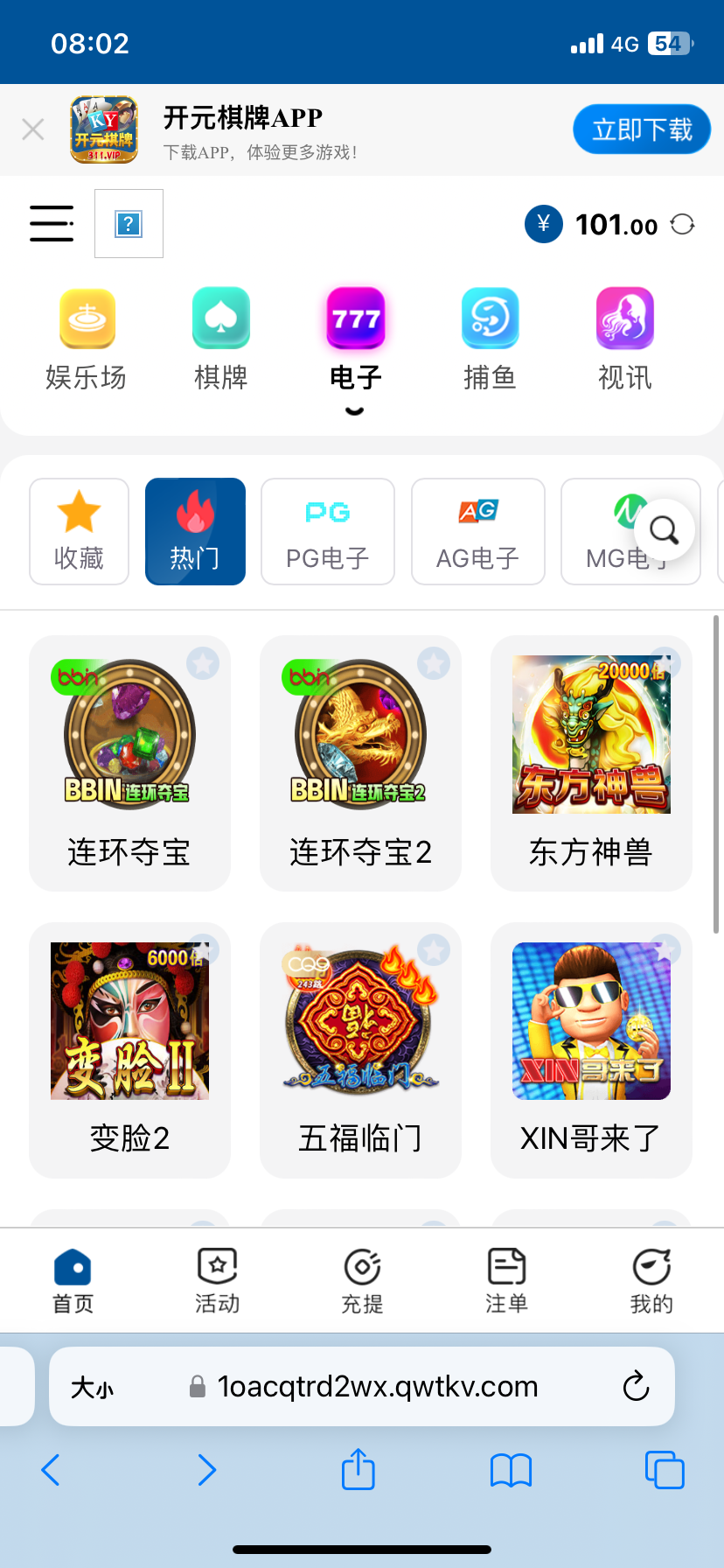Screen dimensions: 724x1568
Task: Favorite the 连环夺宝2 game with its star
Action: (433, 664)
